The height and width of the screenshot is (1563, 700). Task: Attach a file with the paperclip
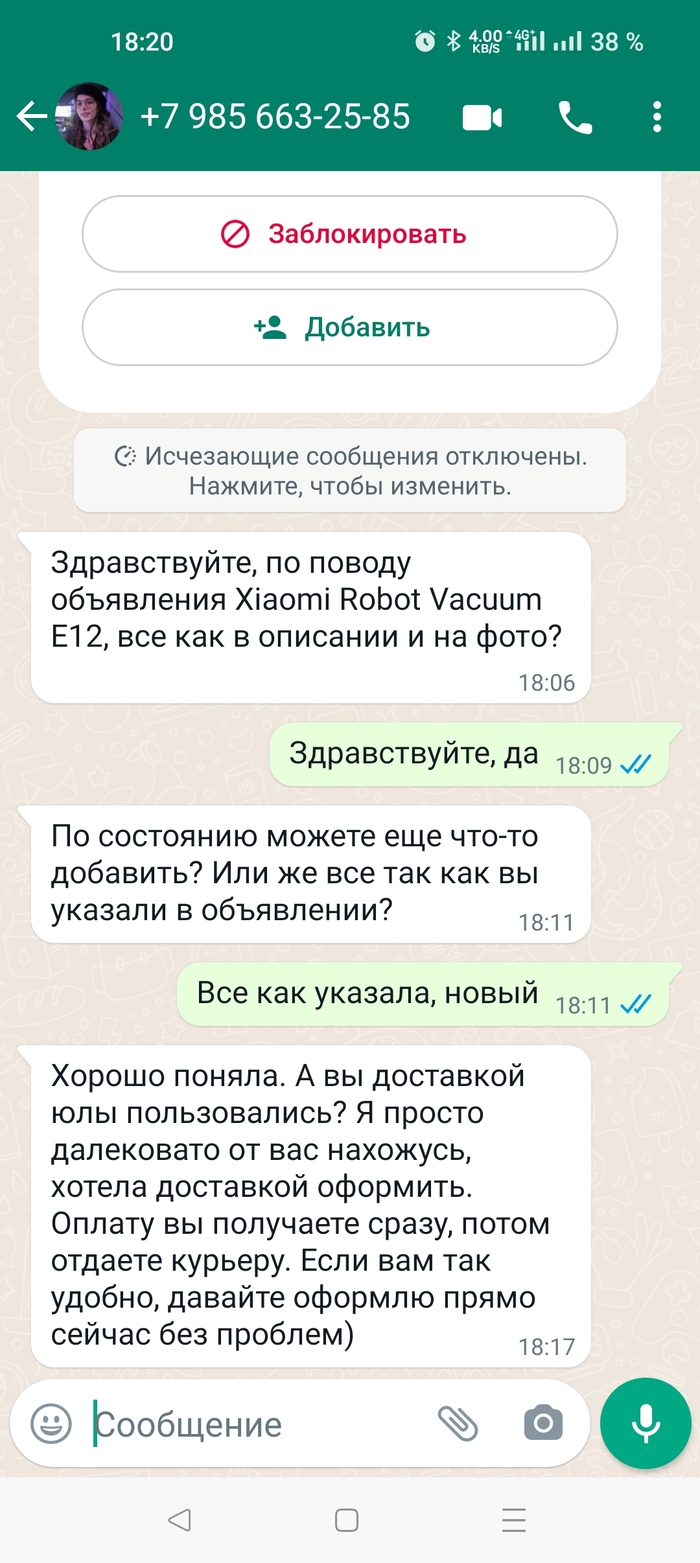click(458, 1422)
